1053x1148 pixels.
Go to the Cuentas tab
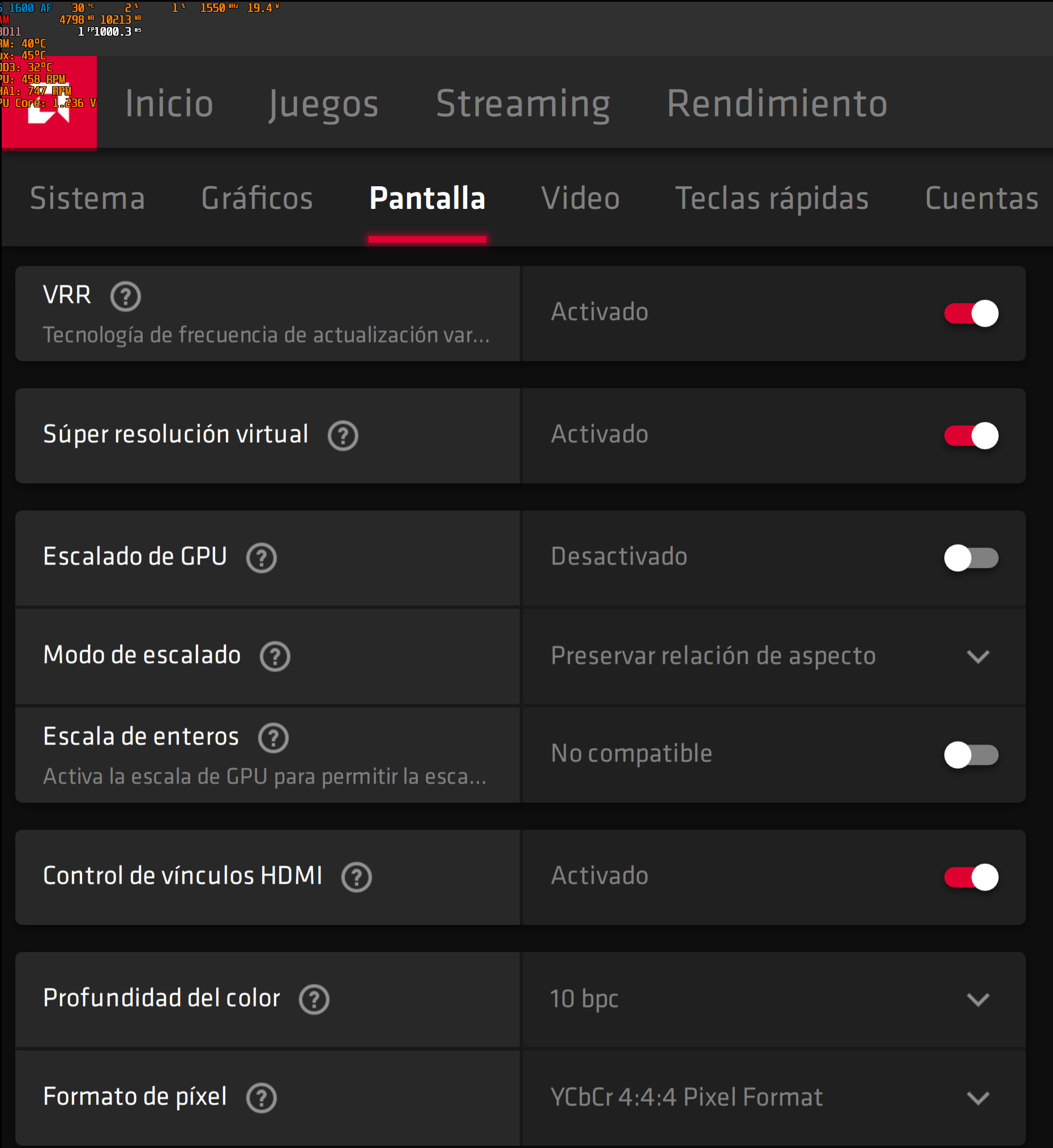click(981, 198)
